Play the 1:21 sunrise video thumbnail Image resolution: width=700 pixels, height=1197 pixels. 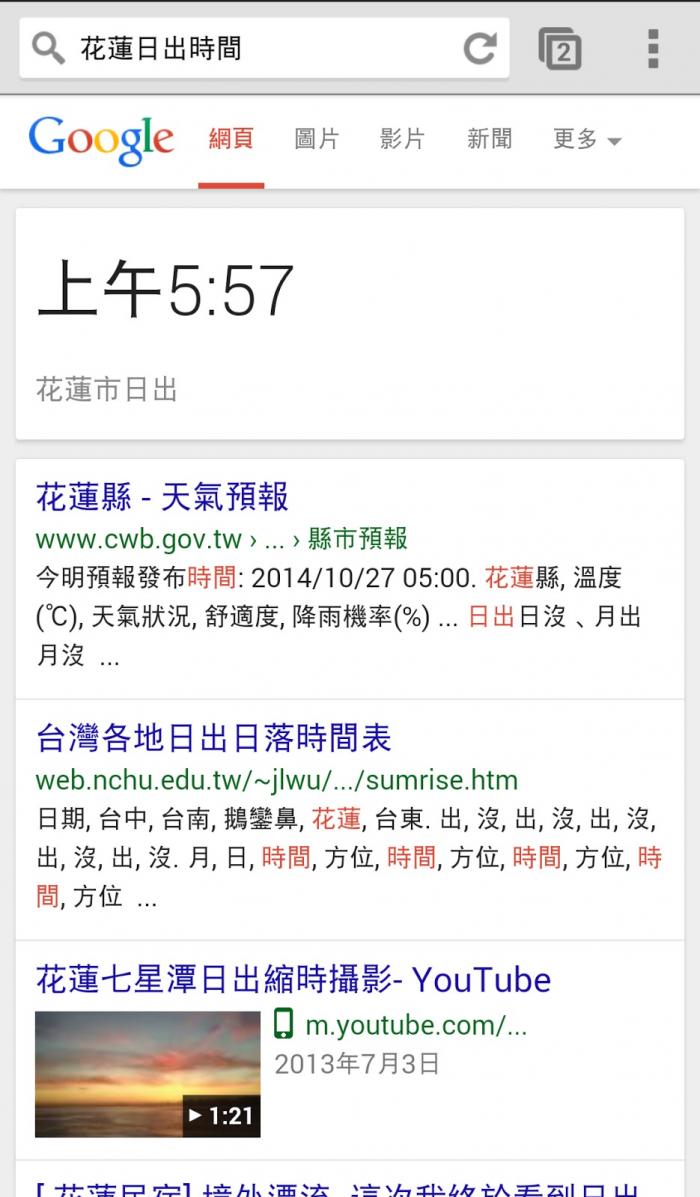click(148, 1074)
